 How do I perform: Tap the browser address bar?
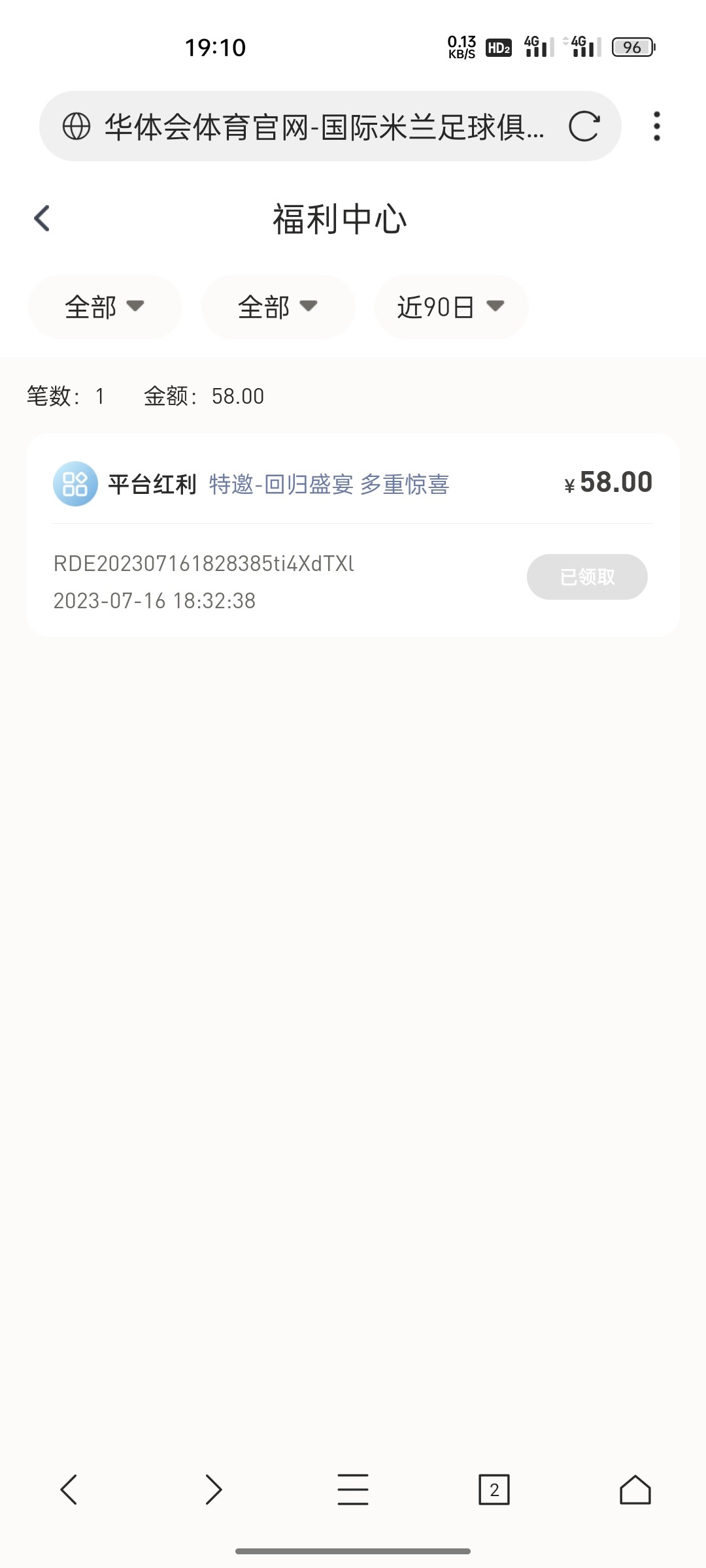[x=314, y=126]
